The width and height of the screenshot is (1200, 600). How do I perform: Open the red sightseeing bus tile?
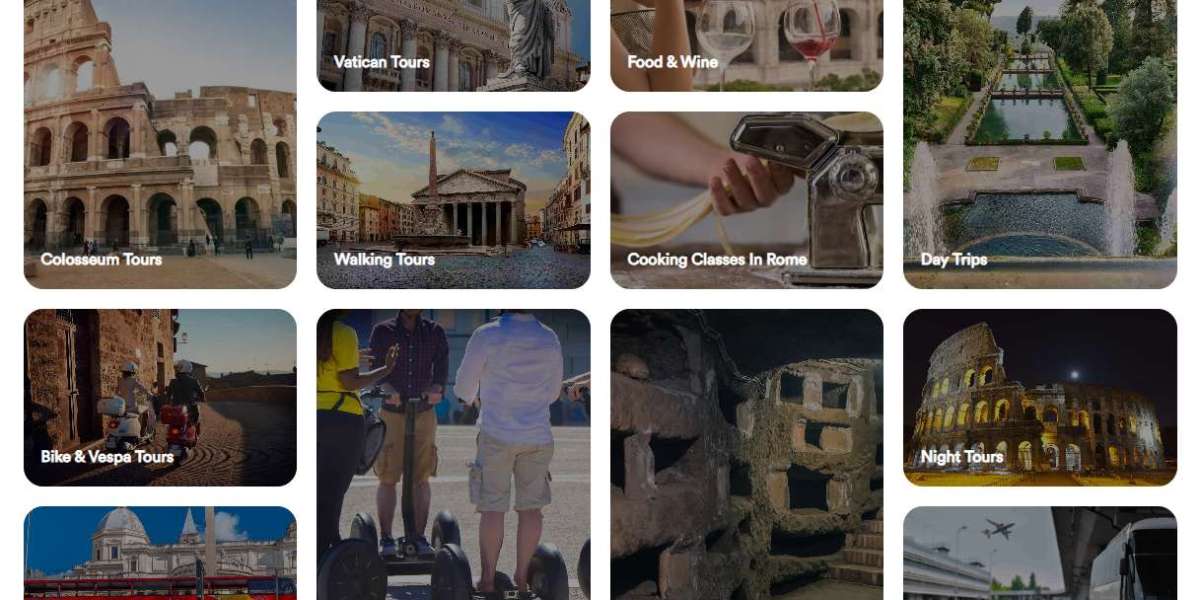(160, 553)
